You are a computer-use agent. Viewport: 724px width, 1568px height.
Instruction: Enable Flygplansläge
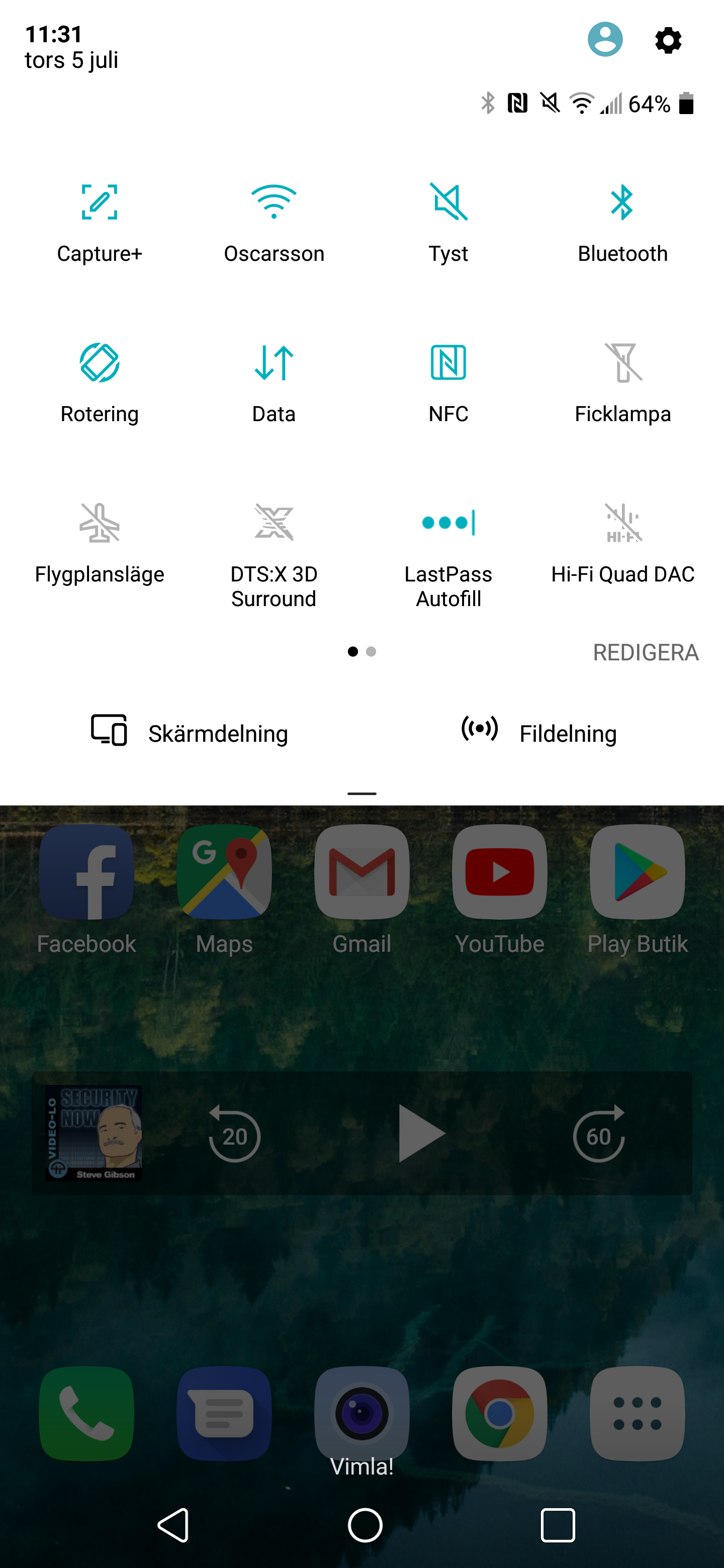click(x=99, y=524)
